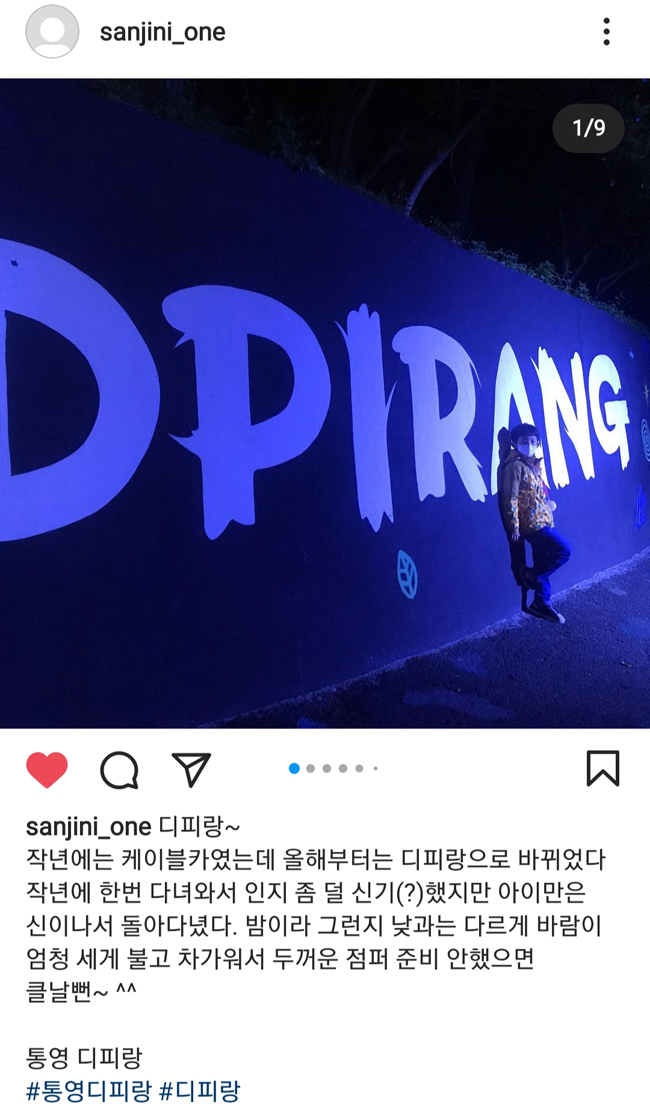Open the #통영디피랑 hashtag

(88, 1090)
